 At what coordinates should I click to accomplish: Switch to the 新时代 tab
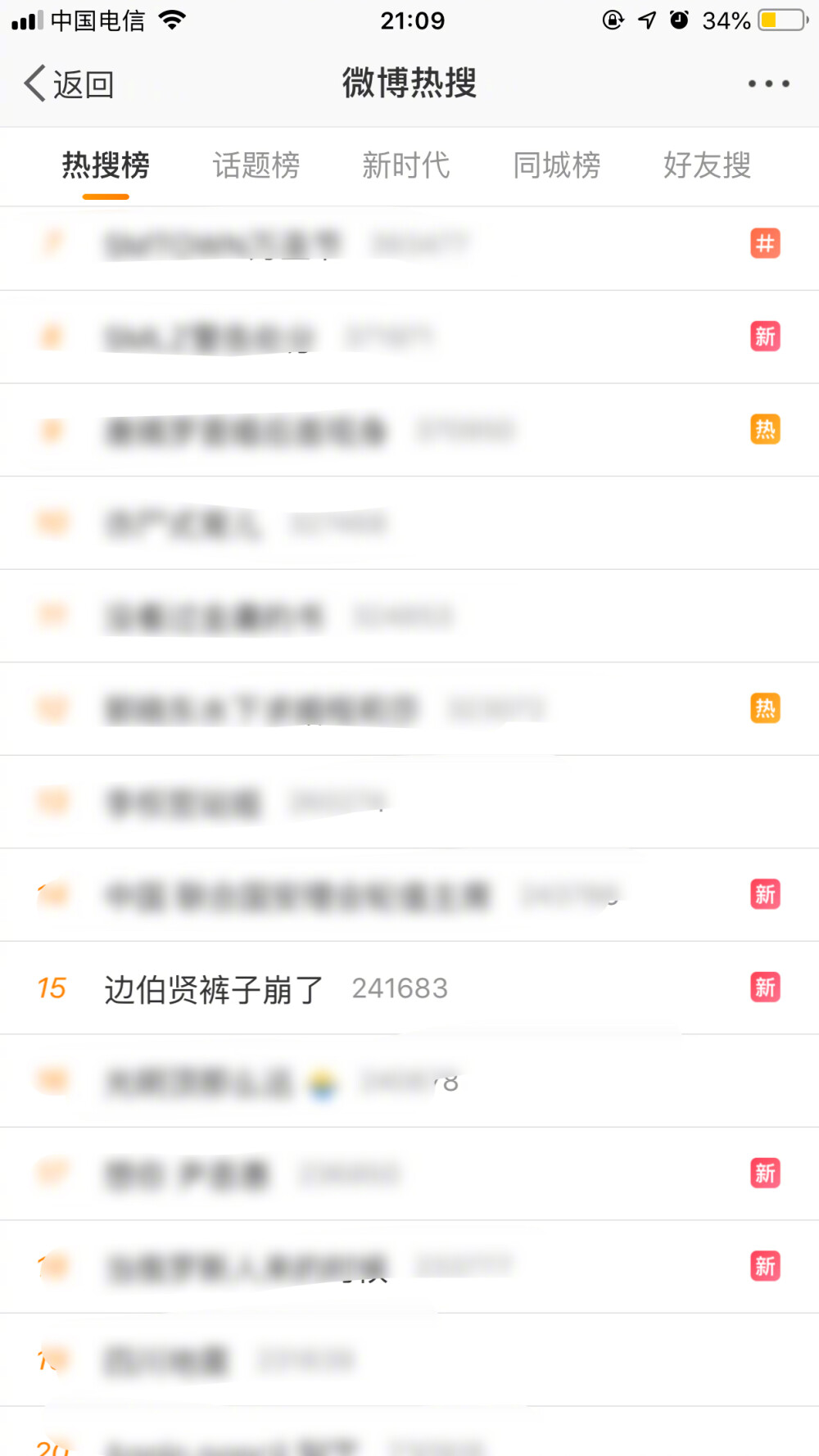coord(406,165)
